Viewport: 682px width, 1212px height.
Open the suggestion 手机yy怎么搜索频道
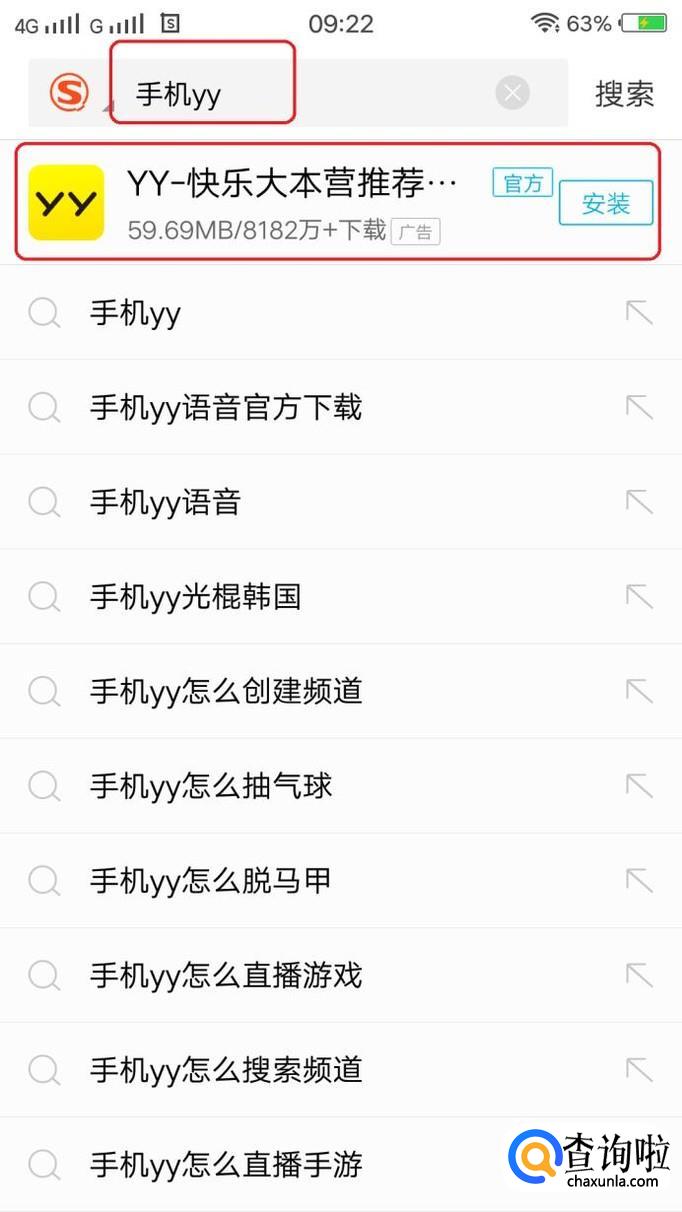pyautogui.click(x=226, y=1070)
